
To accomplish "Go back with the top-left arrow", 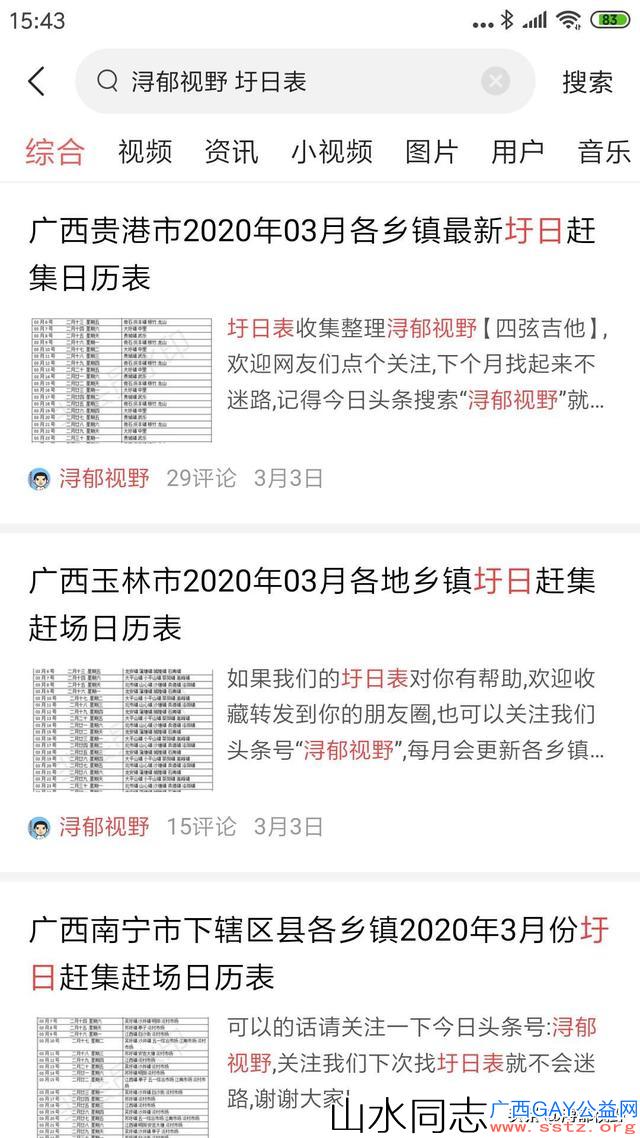I will 36,81.
